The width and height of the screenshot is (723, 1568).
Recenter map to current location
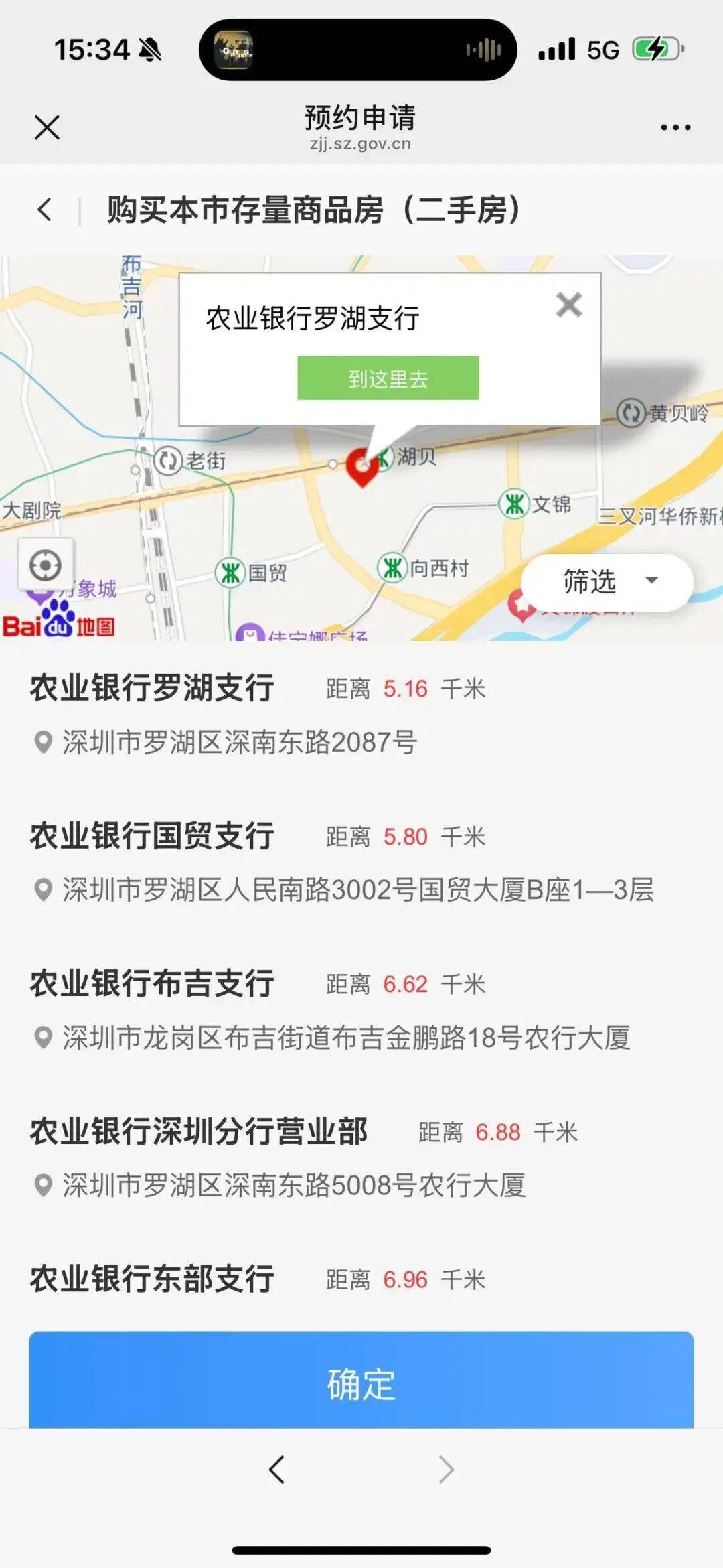point(46,566)
